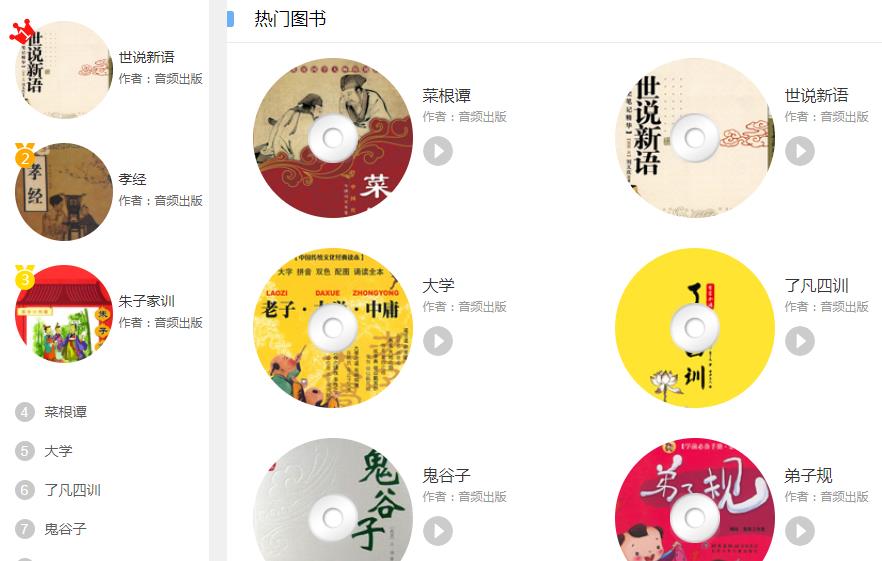Image resolution: width=882 pixels, height=561 pixels.
Task: Play the 世说新语 audiobook in hot books
Action: [799, 151]
